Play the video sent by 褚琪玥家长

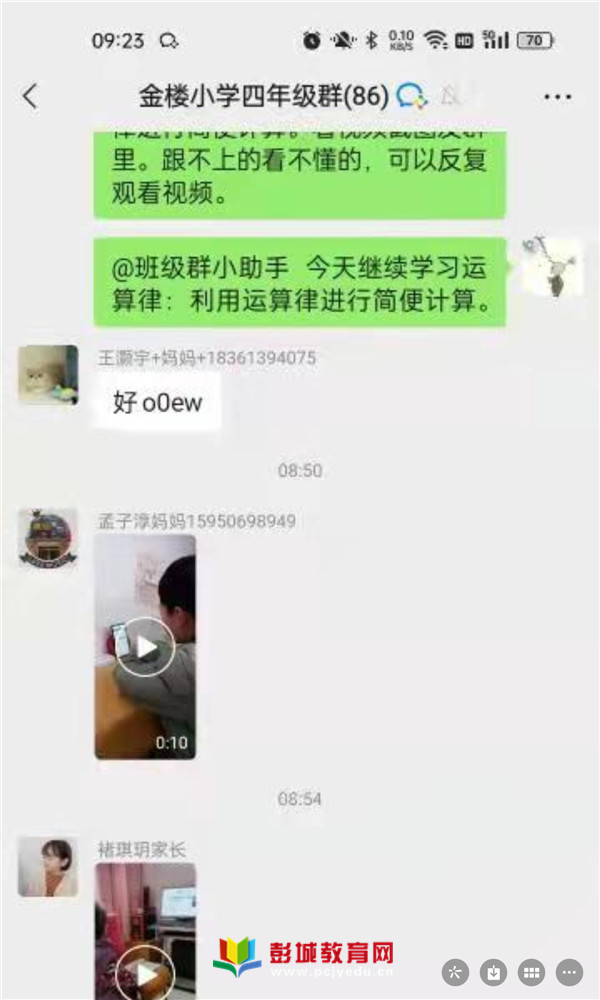click(x=146, y=972)
